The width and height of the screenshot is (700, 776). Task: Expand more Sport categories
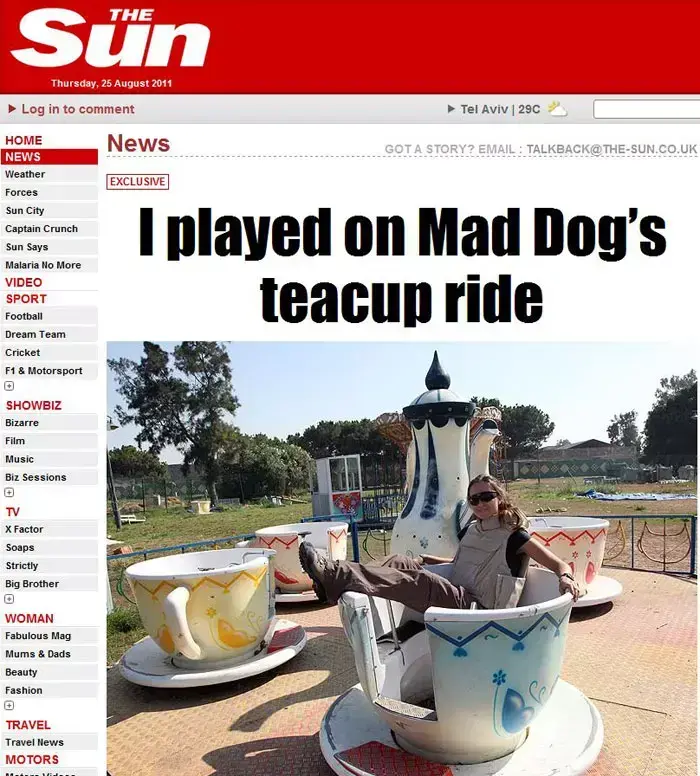[9, 385]
